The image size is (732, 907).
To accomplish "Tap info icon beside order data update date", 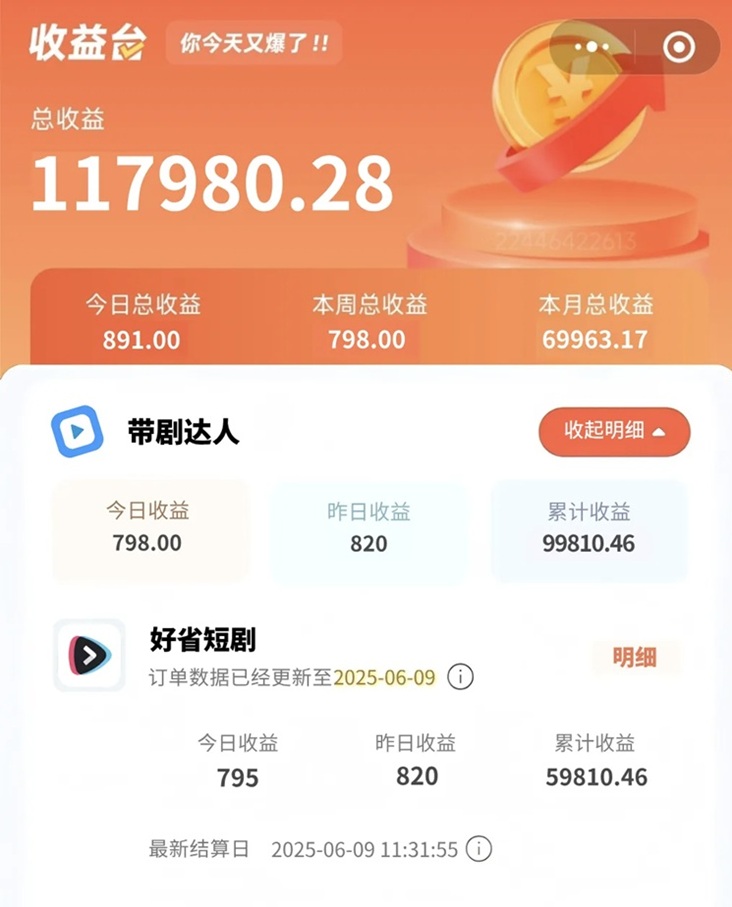I will pos(460,677).
